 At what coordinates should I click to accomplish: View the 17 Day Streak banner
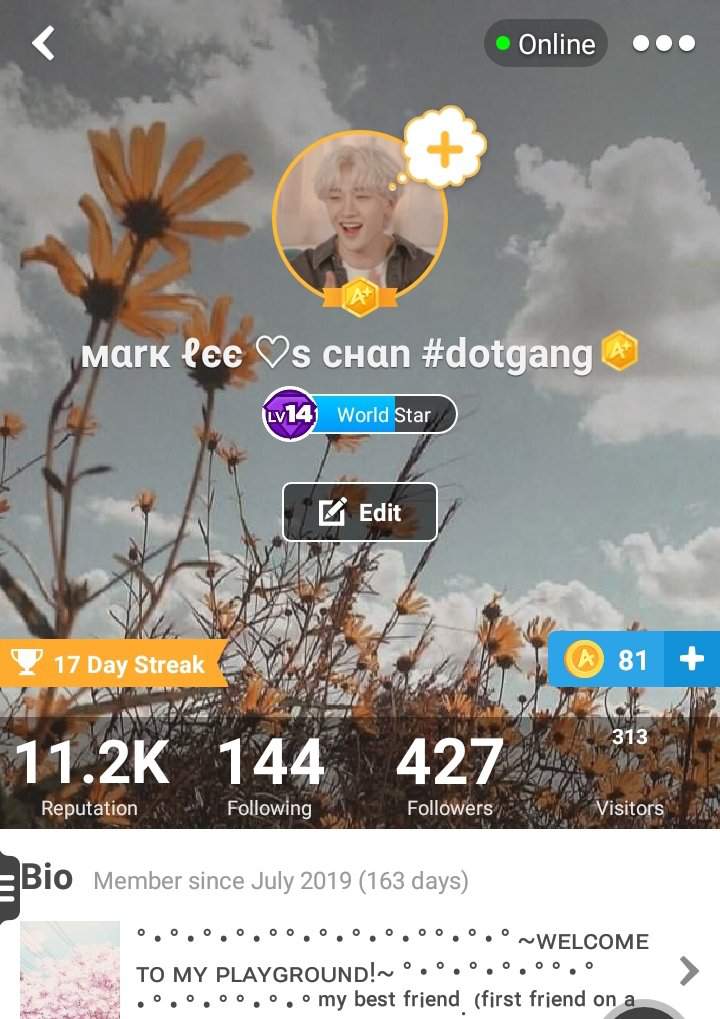108,664
